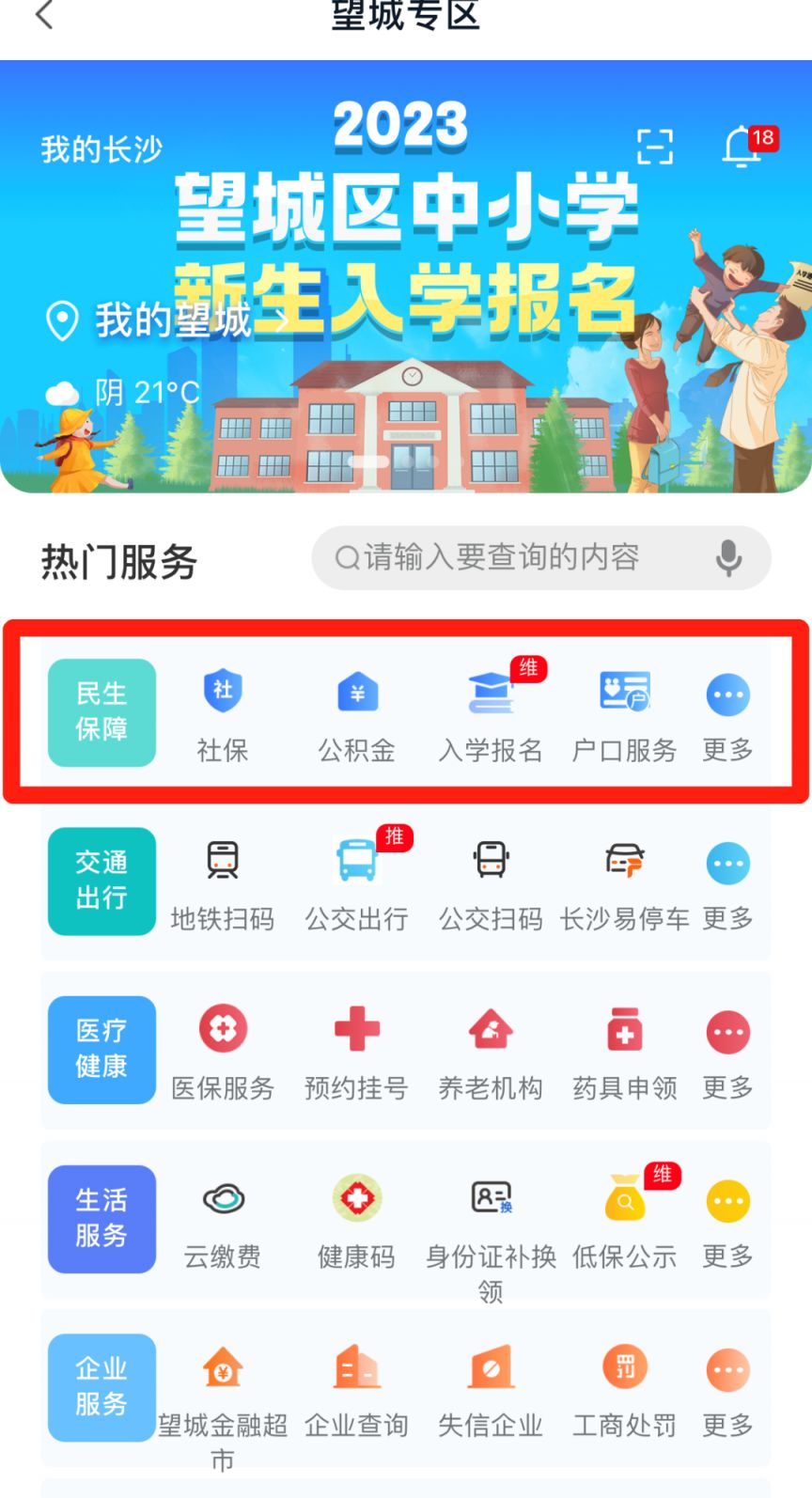The height and width of the screenshot is (1498, 812).
Task: Open the scan code icon
Action: point(655,147)
